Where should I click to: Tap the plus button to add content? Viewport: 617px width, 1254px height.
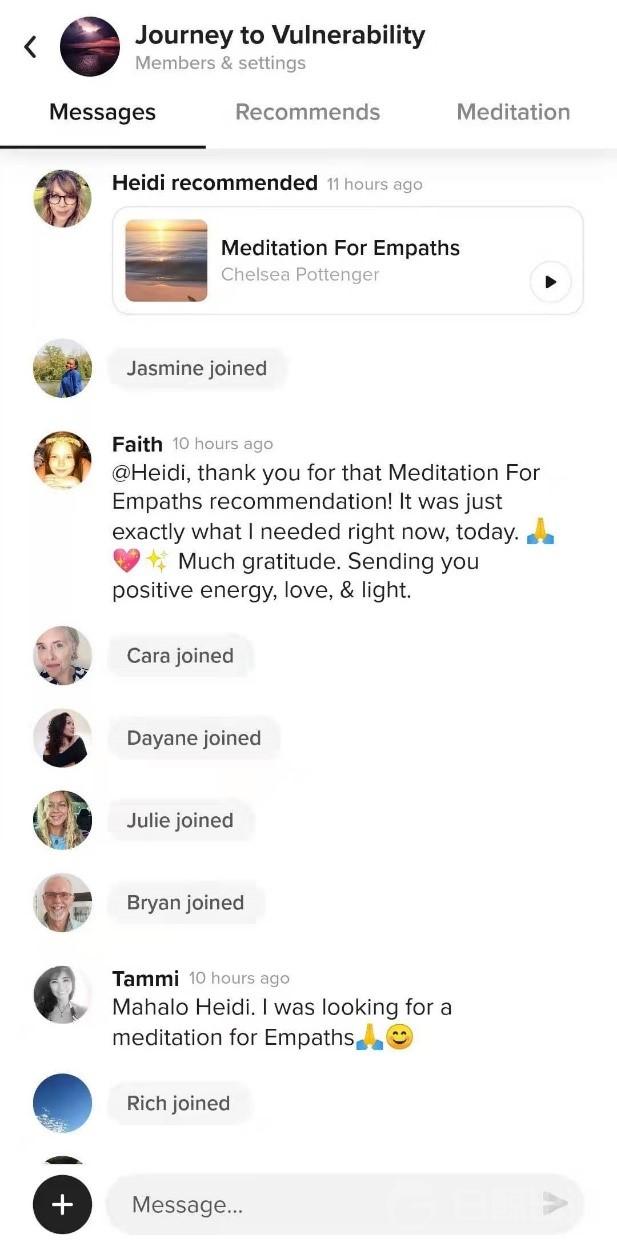62,1204
